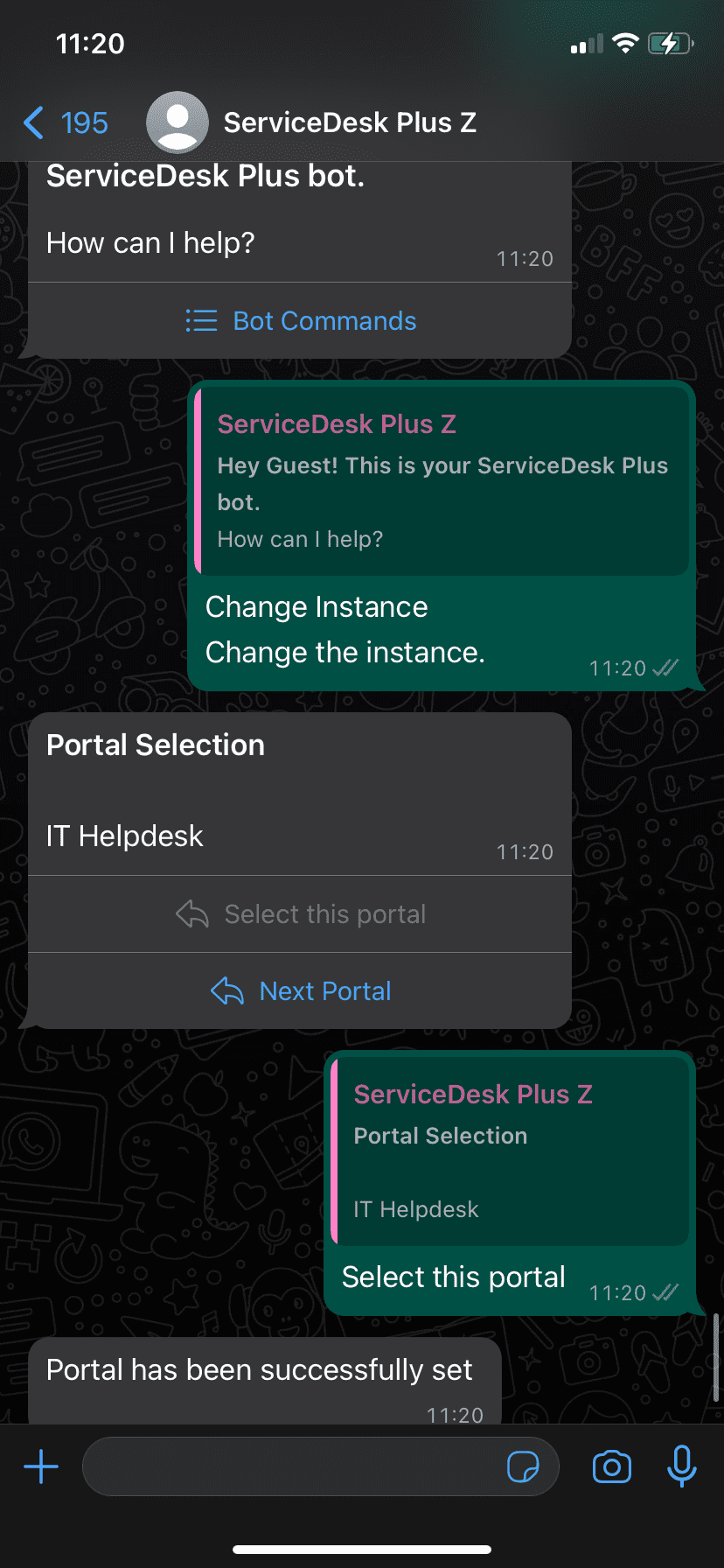This screenshot has width=724, height=1568.
Task: Tap the Next Portal reply button
Action: [x=300, y=991]
